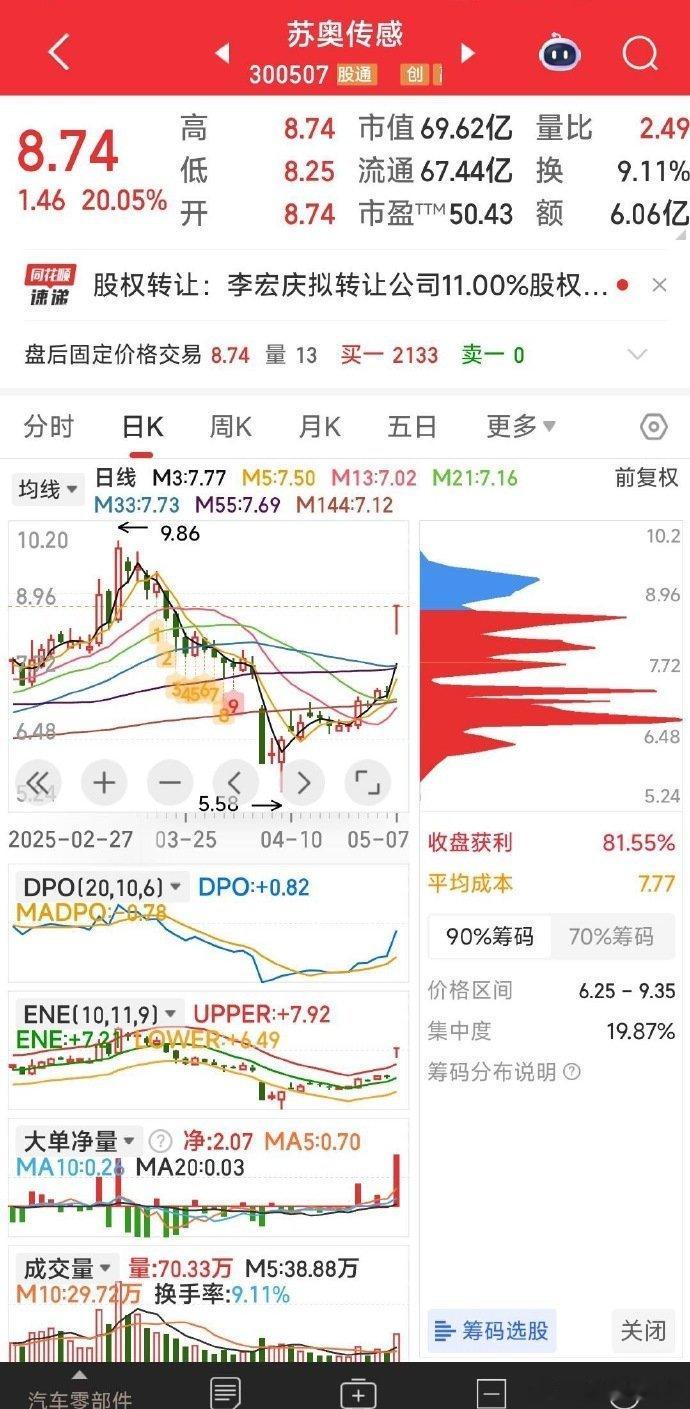
Task: Dismiss the 股权转让 news banner
Action: pos(659,286)
